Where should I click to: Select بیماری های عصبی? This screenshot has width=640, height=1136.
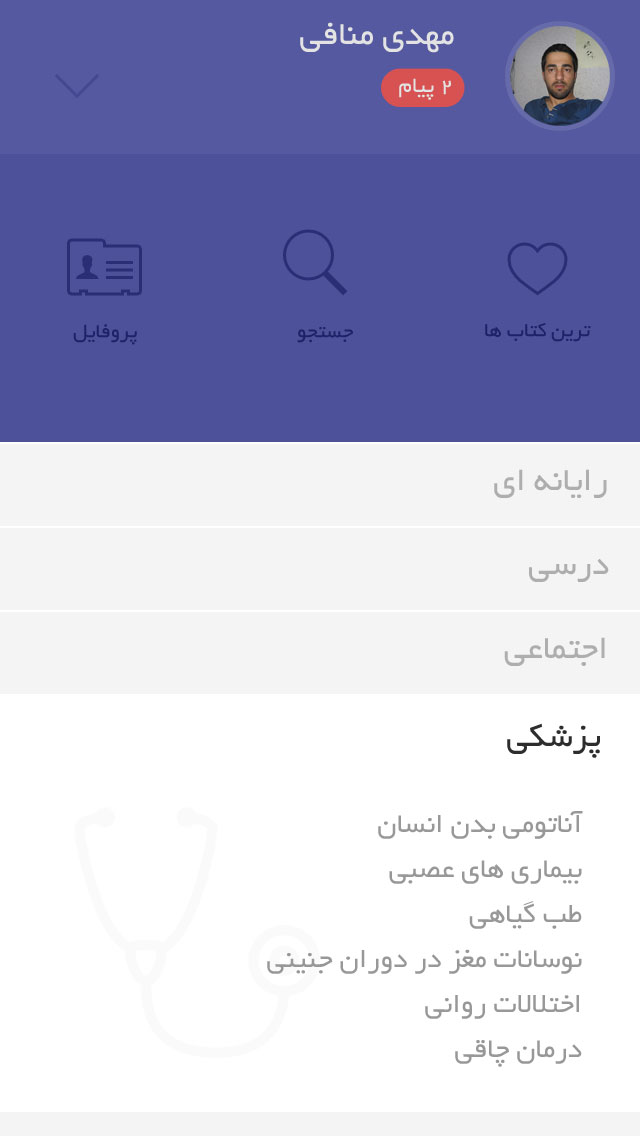point(485,871)
